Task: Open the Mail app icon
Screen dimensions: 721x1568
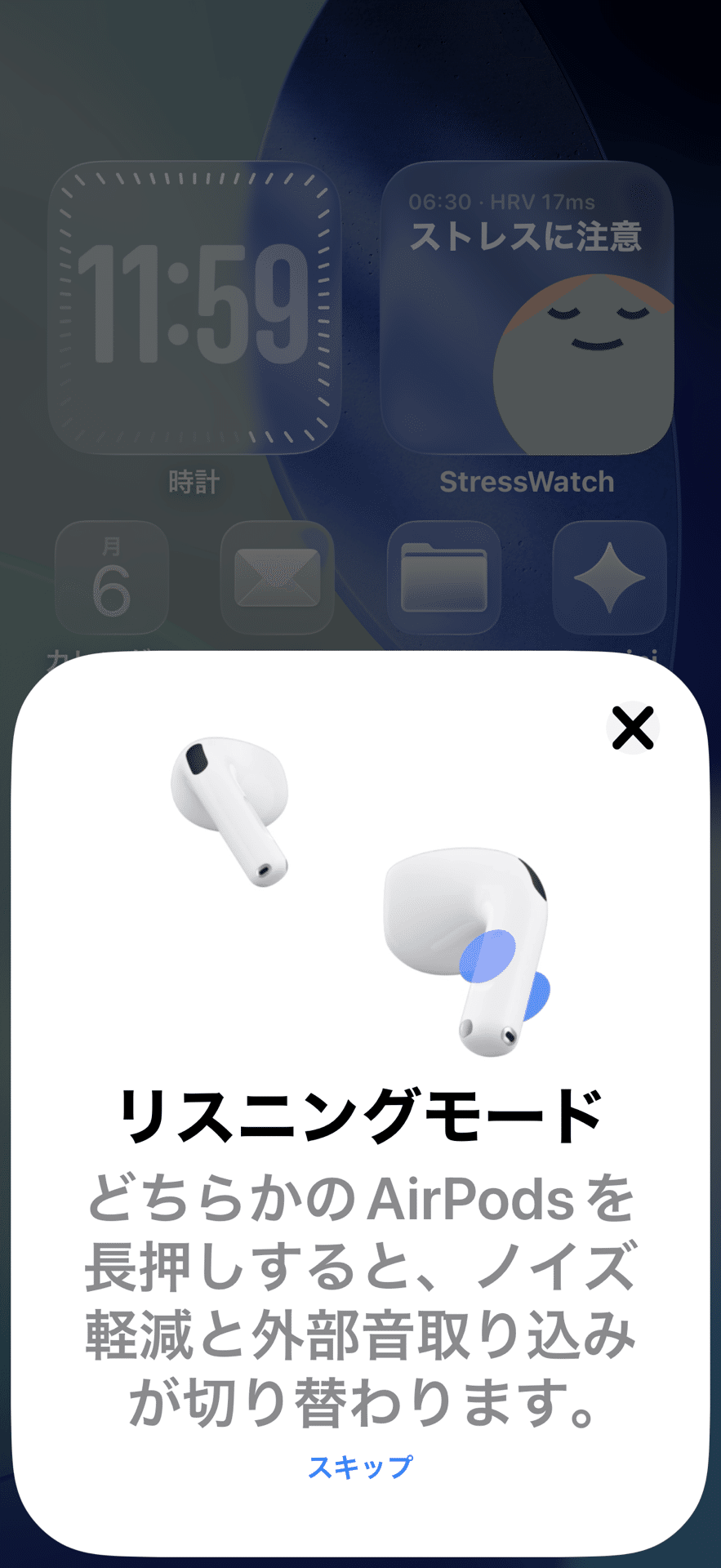Action: (277, 580)
